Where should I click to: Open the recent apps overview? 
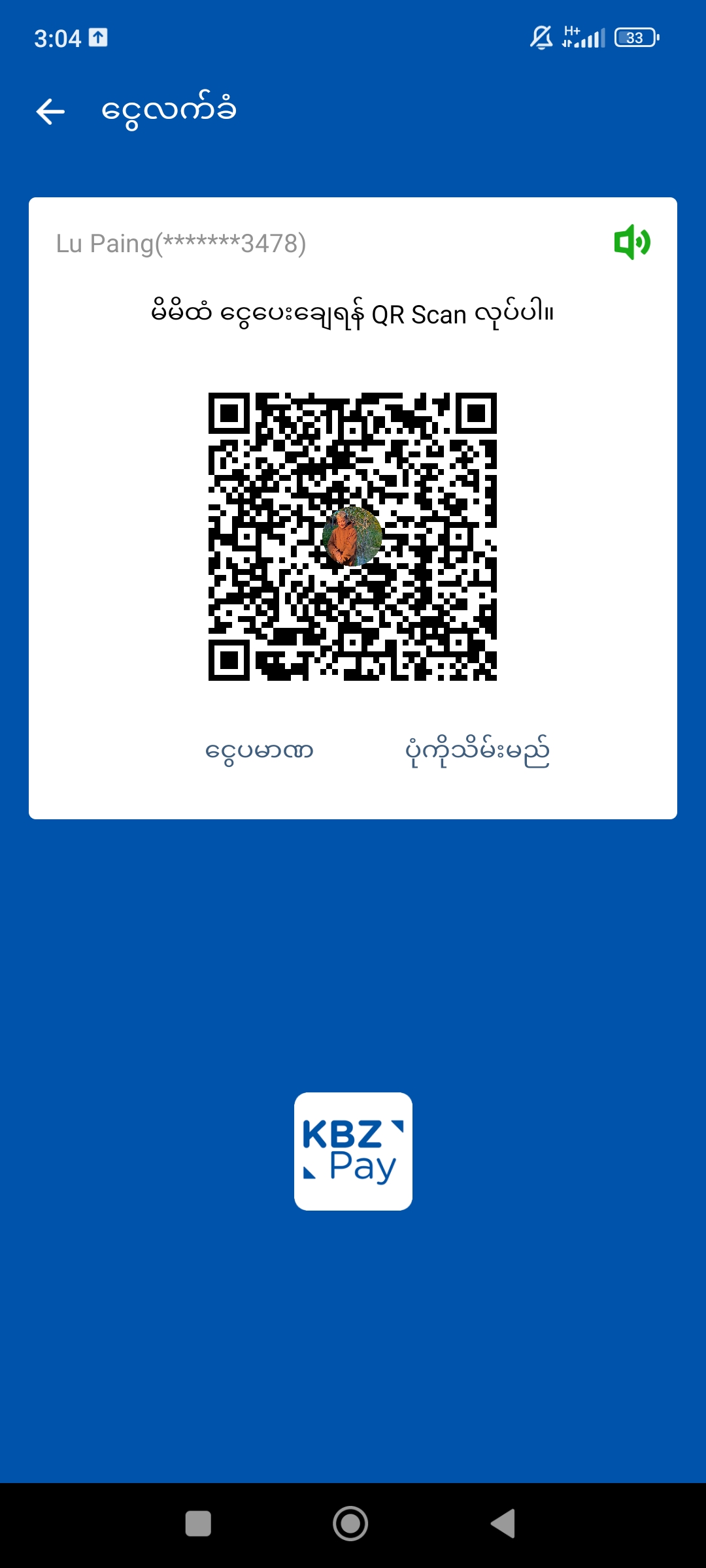[198, 1524]
